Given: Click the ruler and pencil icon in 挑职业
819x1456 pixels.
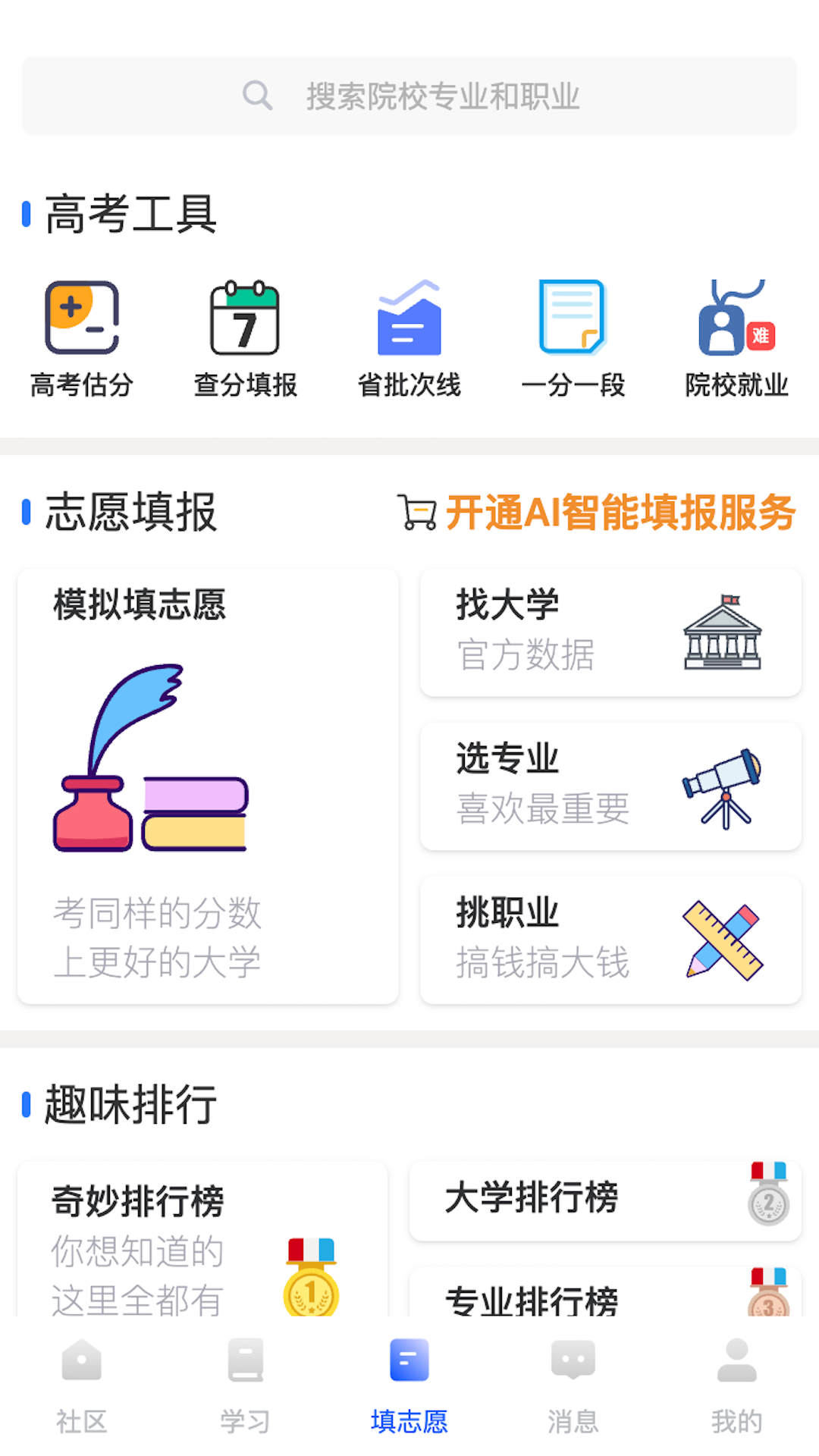Looking at the screenshot, I should tap(722, 940).
